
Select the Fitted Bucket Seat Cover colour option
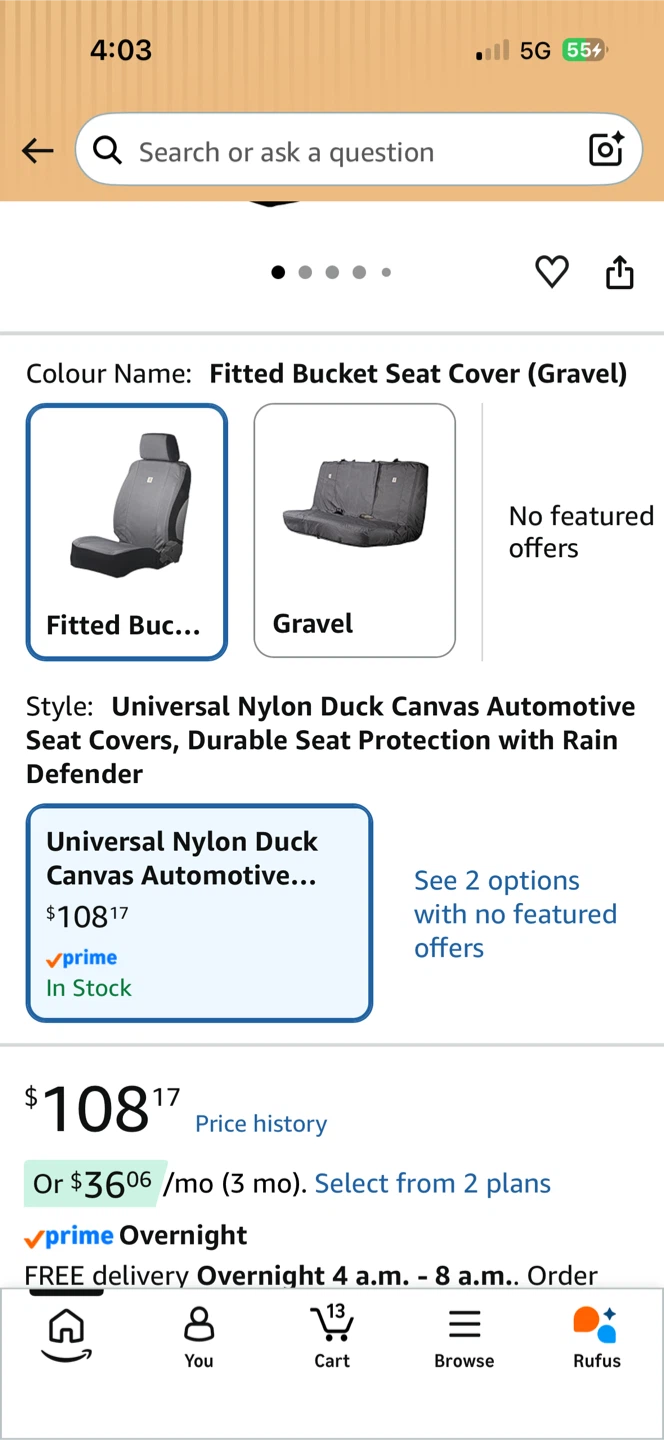click(x=127, y=532)
